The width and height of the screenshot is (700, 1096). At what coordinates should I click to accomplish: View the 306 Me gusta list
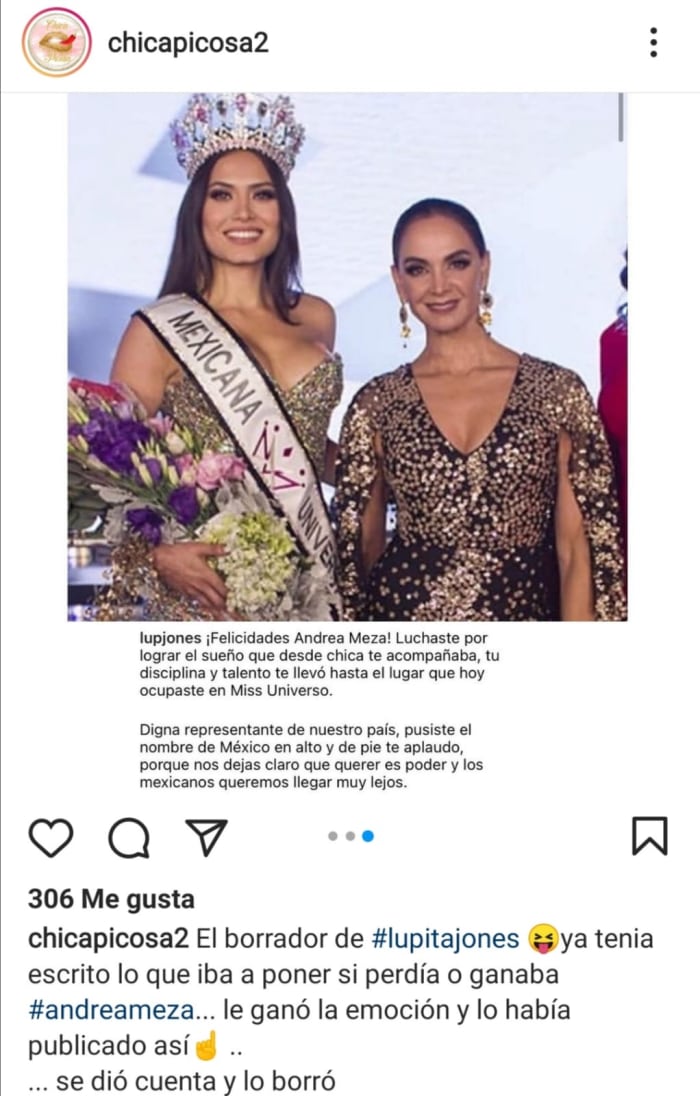click(111, 899)
